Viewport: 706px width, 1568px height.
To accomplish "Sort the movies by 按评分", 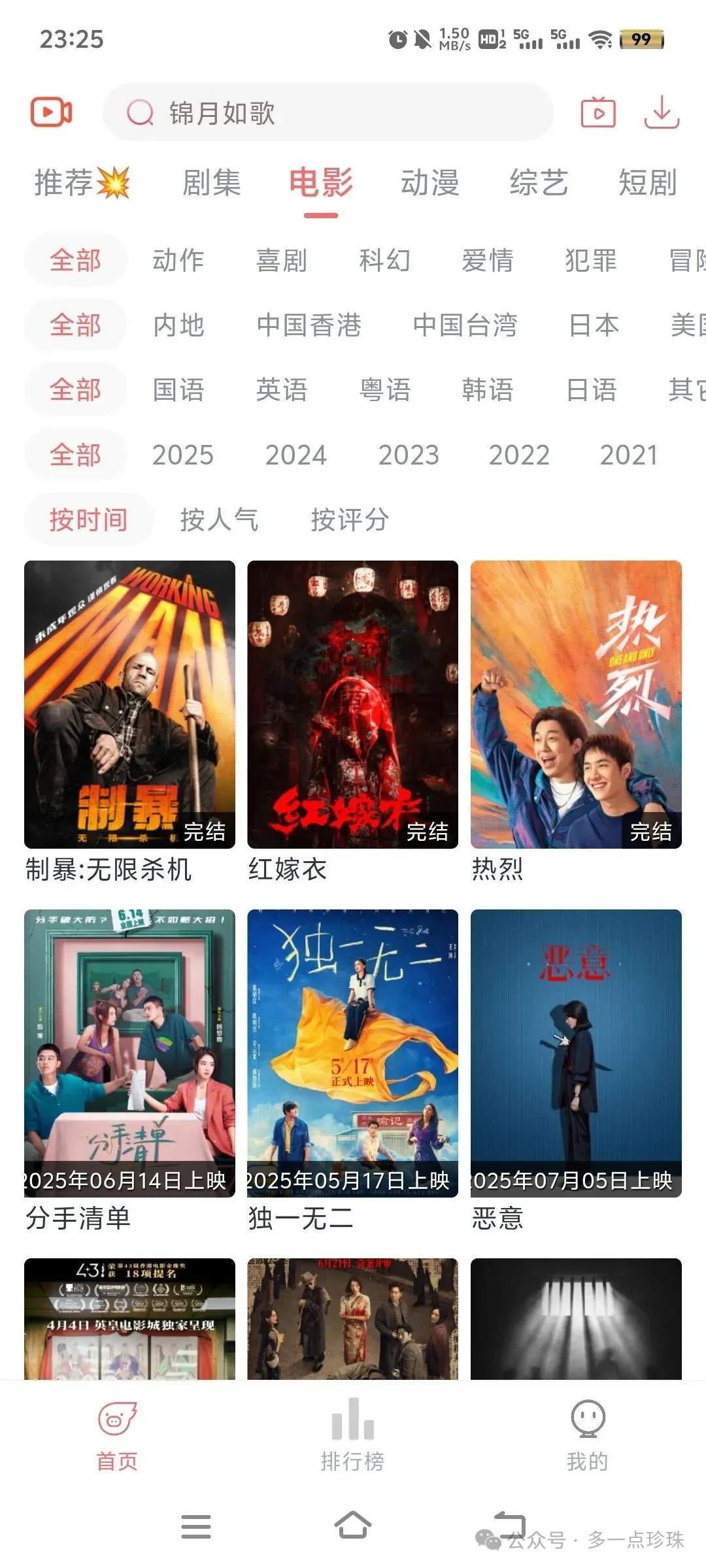I will click(x=350, y=520).
